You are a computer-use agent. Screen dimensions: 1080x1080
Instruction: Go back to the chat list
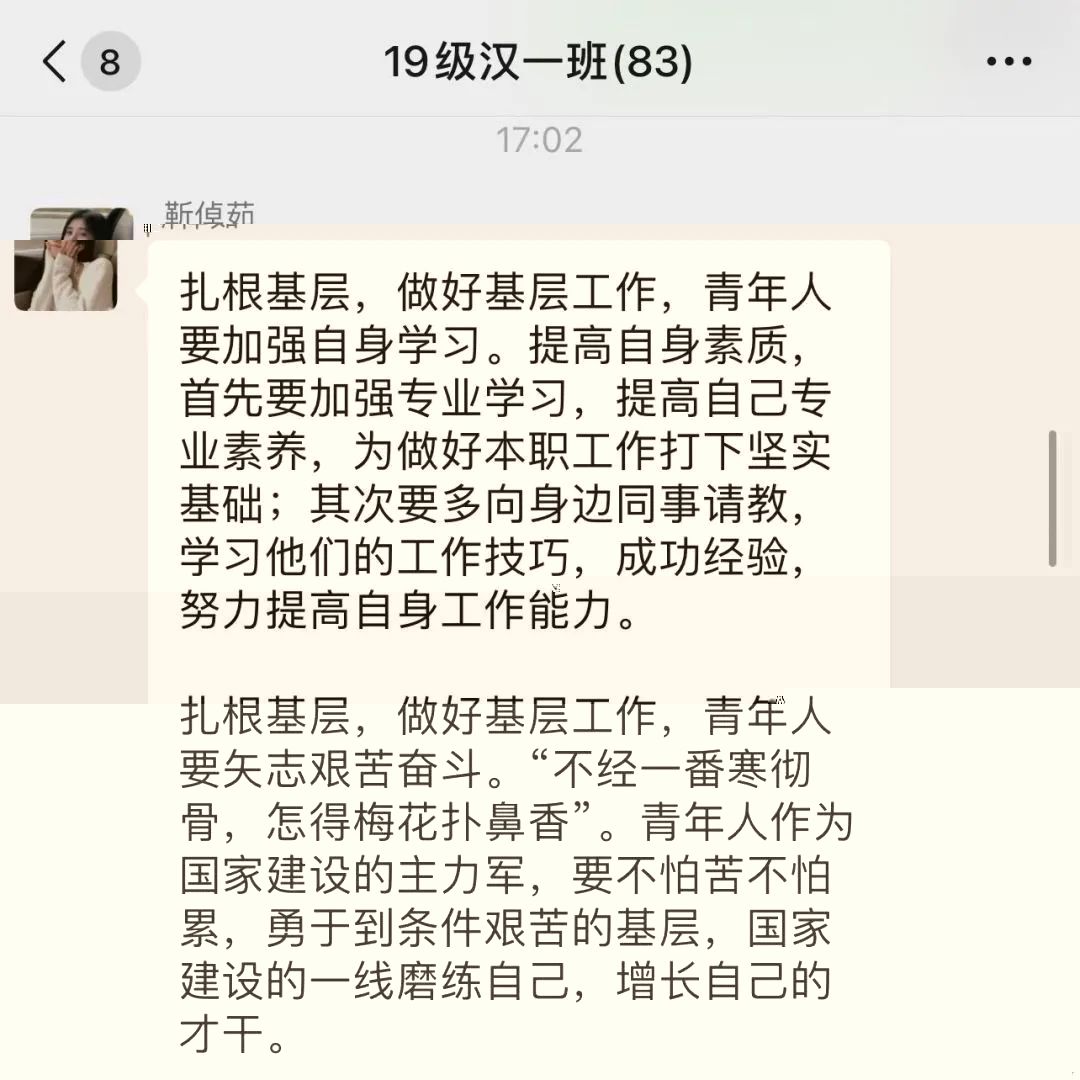click(x=56, y=62)
